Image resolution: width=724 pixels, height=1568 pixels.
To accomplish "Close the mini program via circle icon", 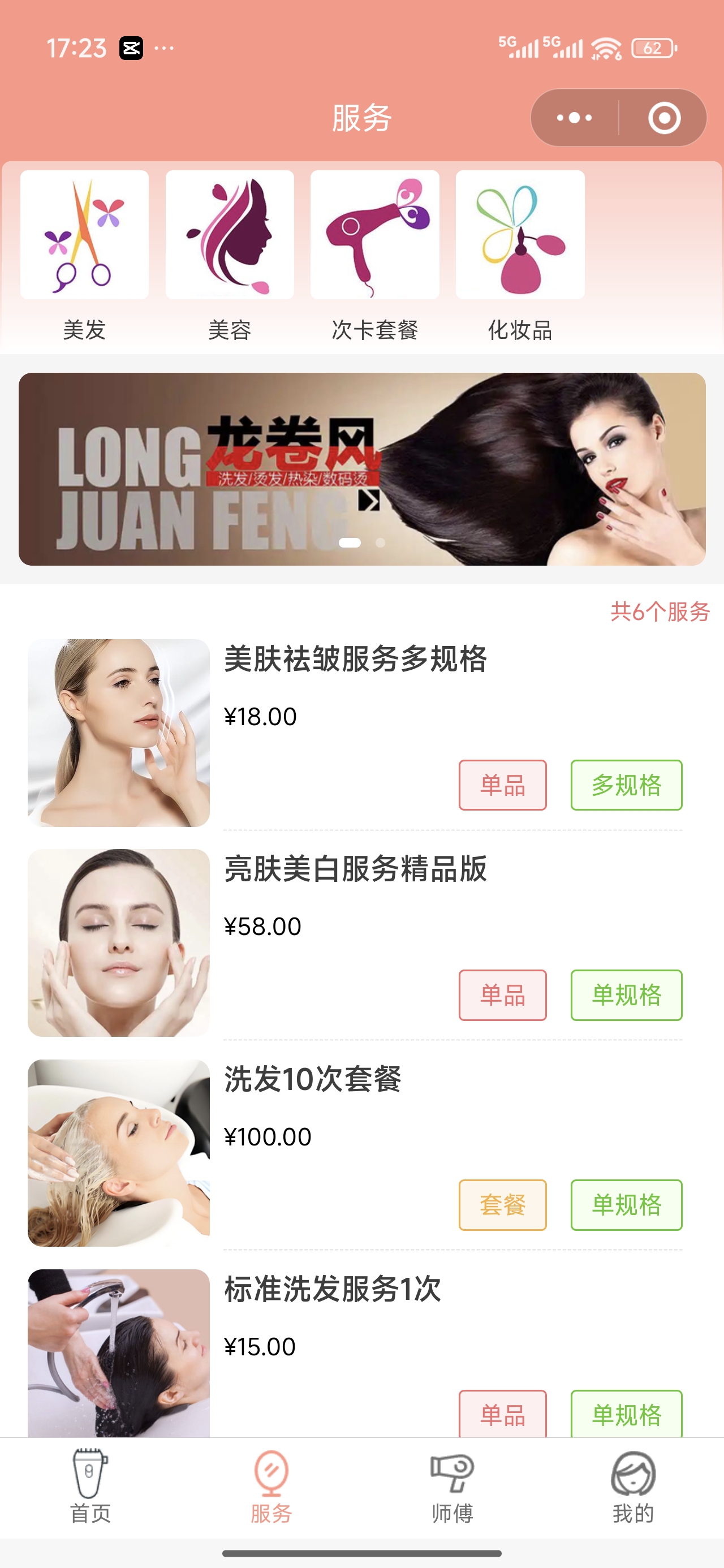I will pos(663,118).
